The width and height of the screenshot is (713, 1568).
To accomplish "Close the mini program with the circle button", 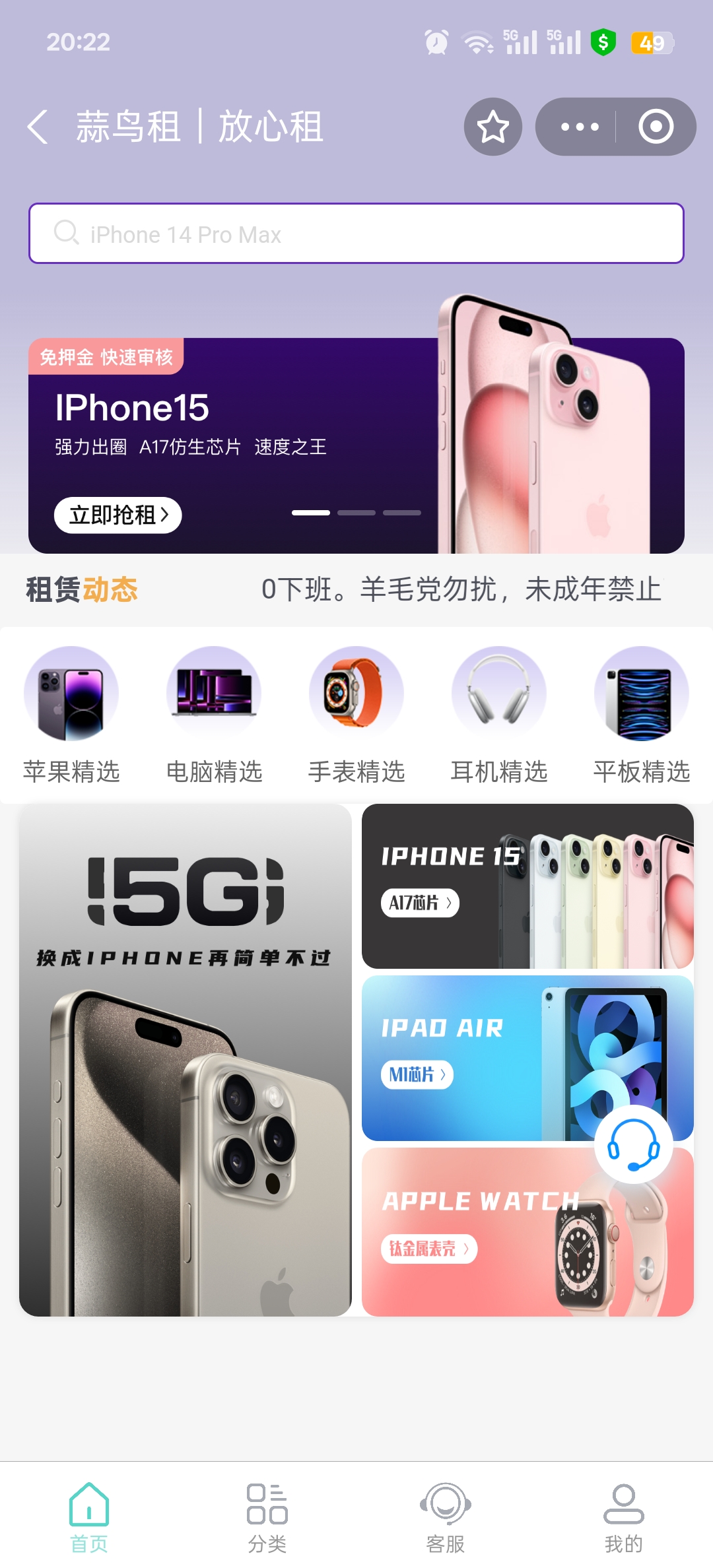I will pos(656,127).
